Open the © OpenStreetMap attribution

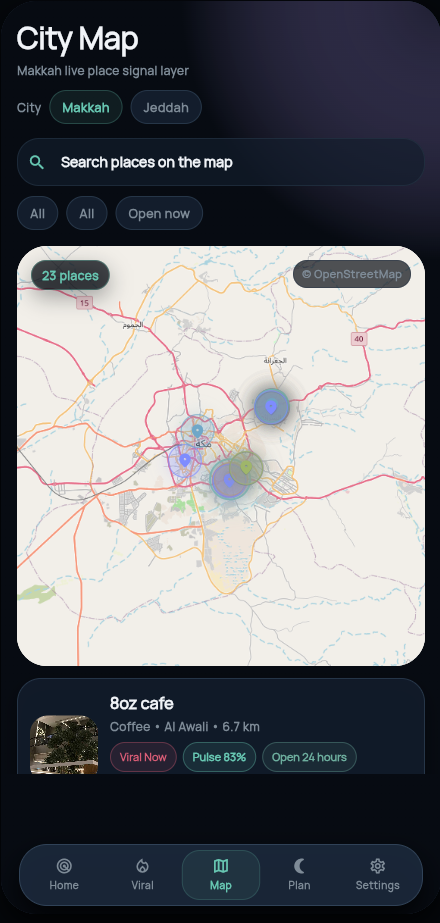(x=352, y=274)
